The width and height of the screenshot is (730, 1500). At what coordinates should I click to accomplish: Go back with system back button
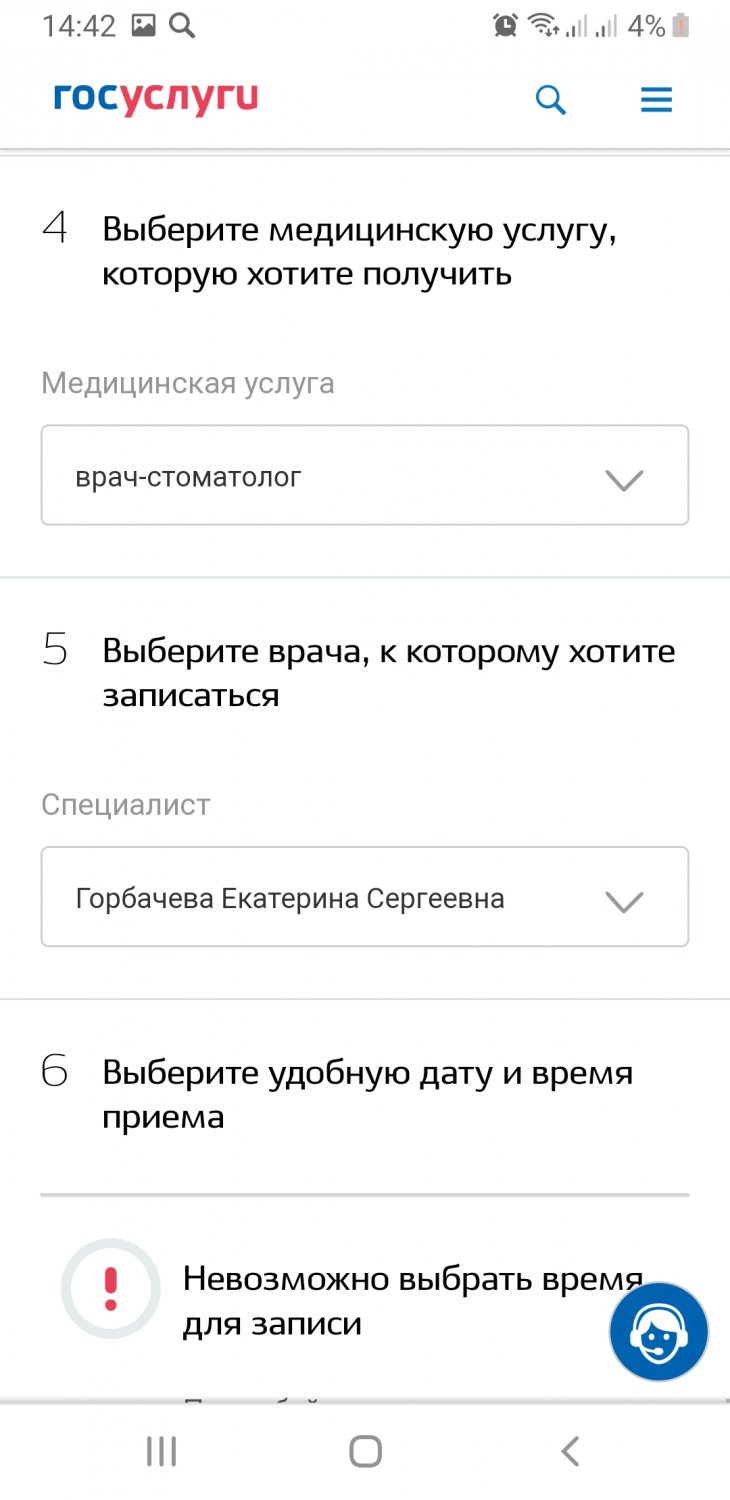(570, 1451)
